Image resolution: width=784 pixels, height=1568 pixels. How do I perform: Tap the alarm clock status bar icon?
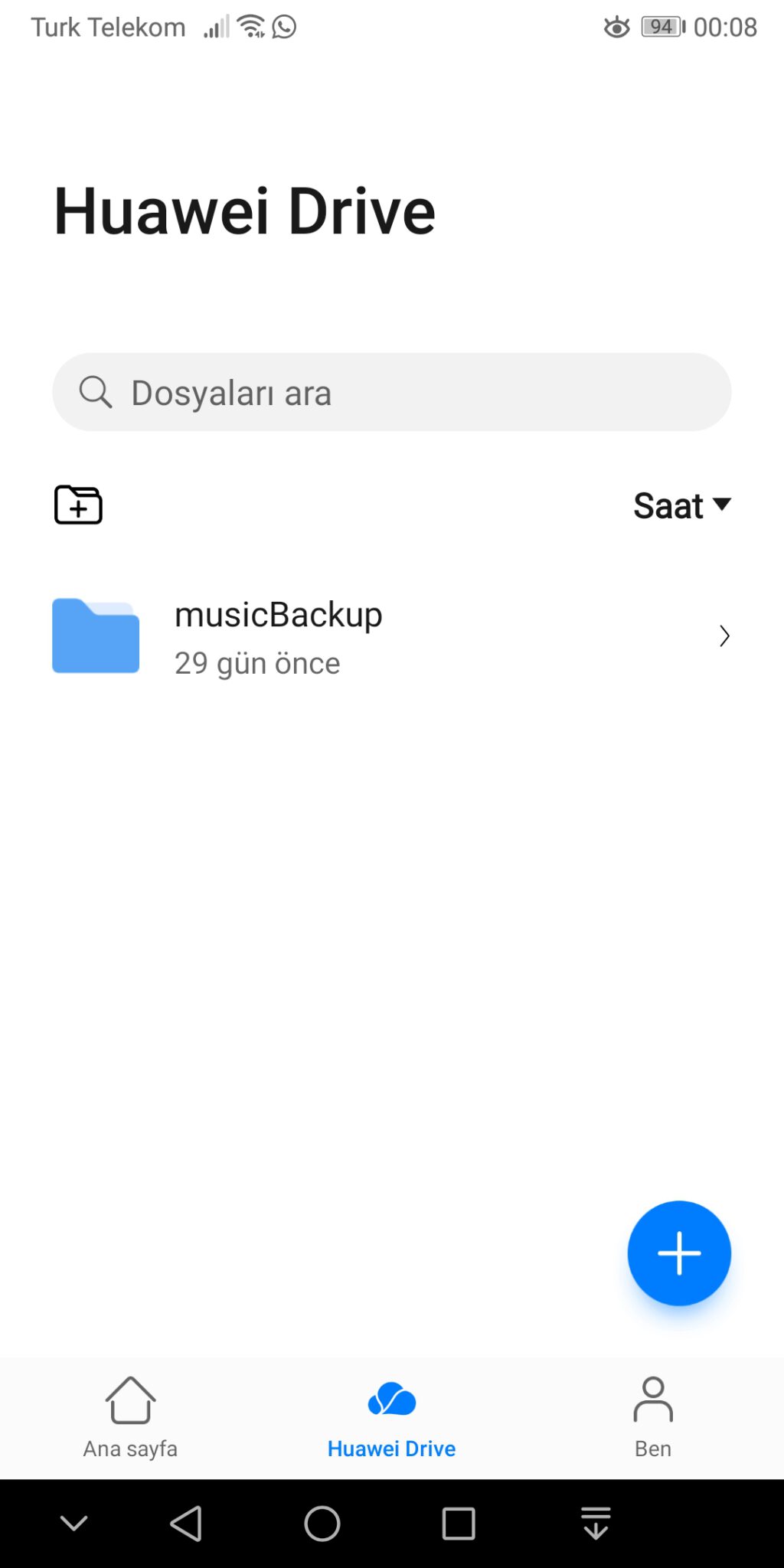click(617, 27)
